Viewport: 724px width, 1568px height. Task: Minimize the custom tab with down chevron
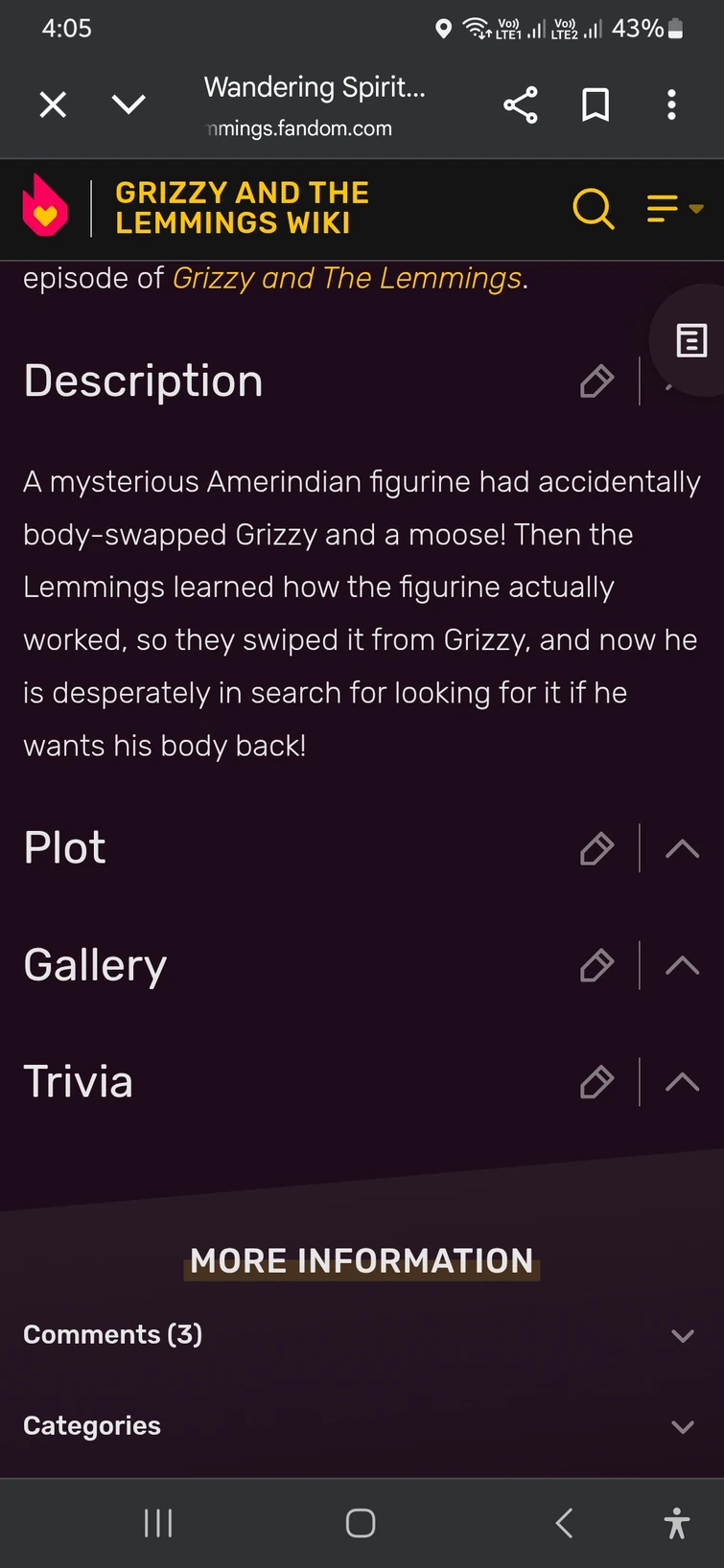(128, 104)
